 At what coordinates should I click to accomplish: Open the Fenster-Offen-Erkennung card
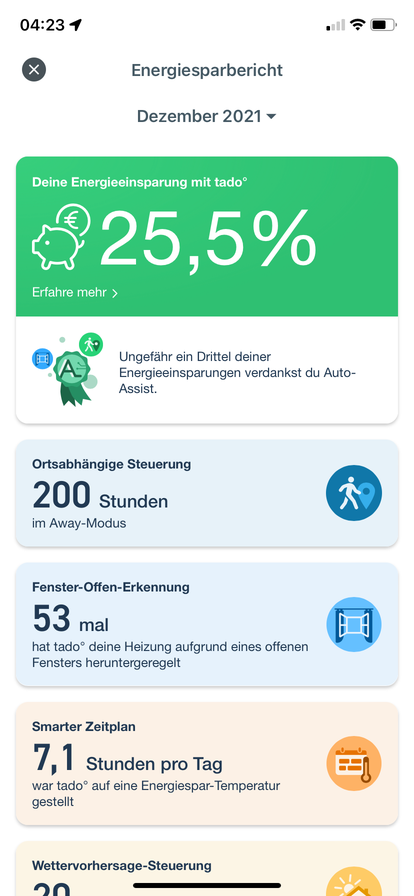(206, 624)
